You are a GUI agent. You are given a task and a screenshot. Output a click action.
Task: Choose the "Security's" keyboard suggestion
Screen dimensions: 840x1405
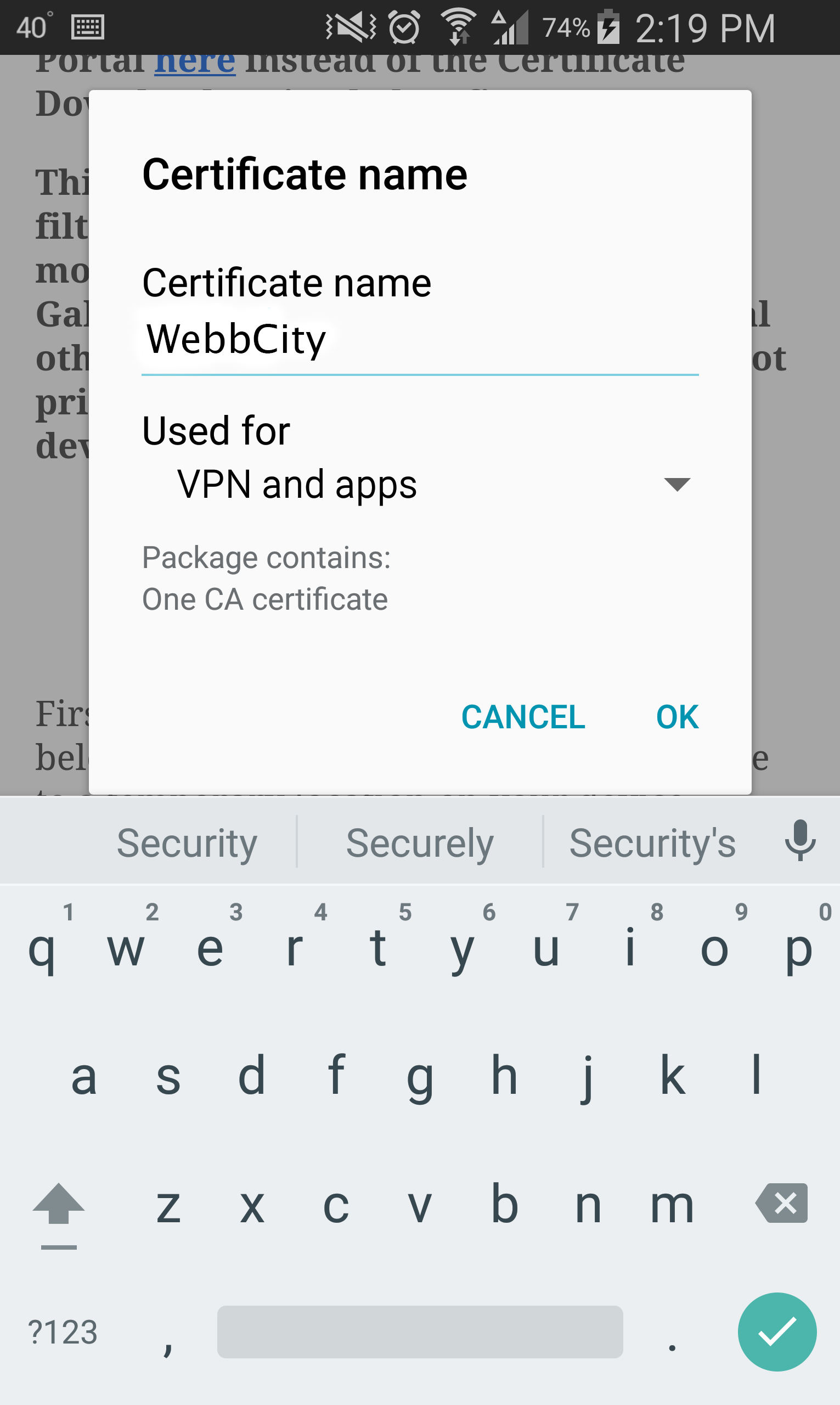point(652,843)
